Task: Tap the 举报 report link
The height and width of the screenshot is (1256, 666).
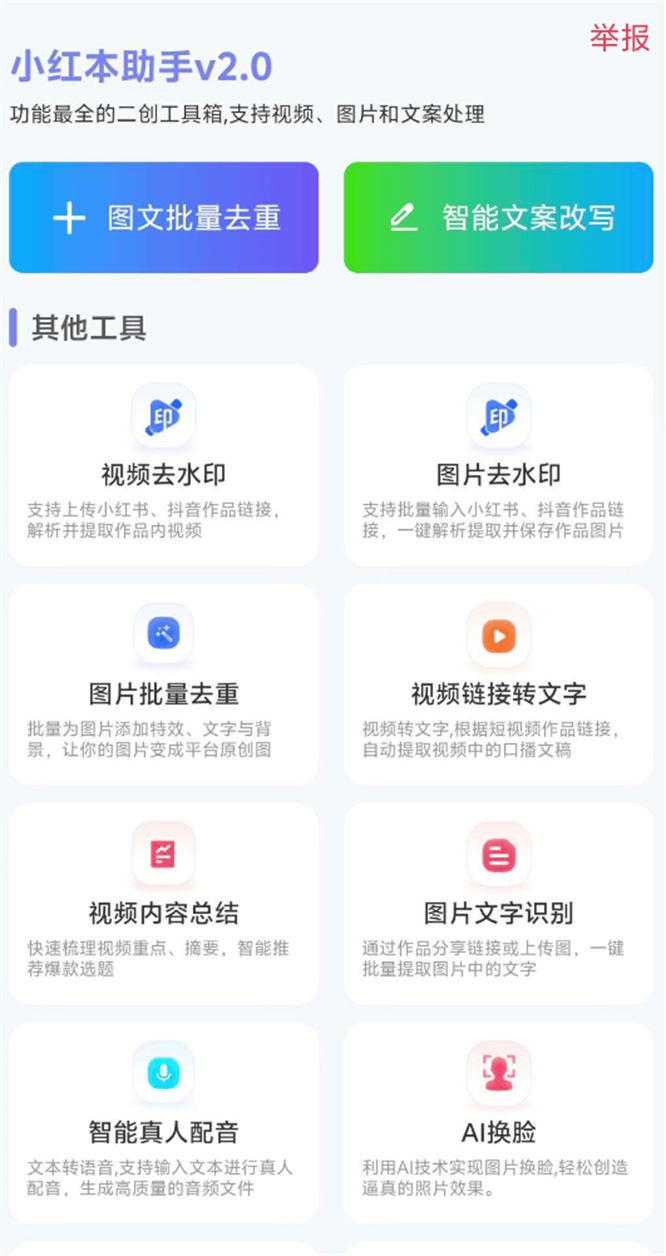Action: [619, 39]
